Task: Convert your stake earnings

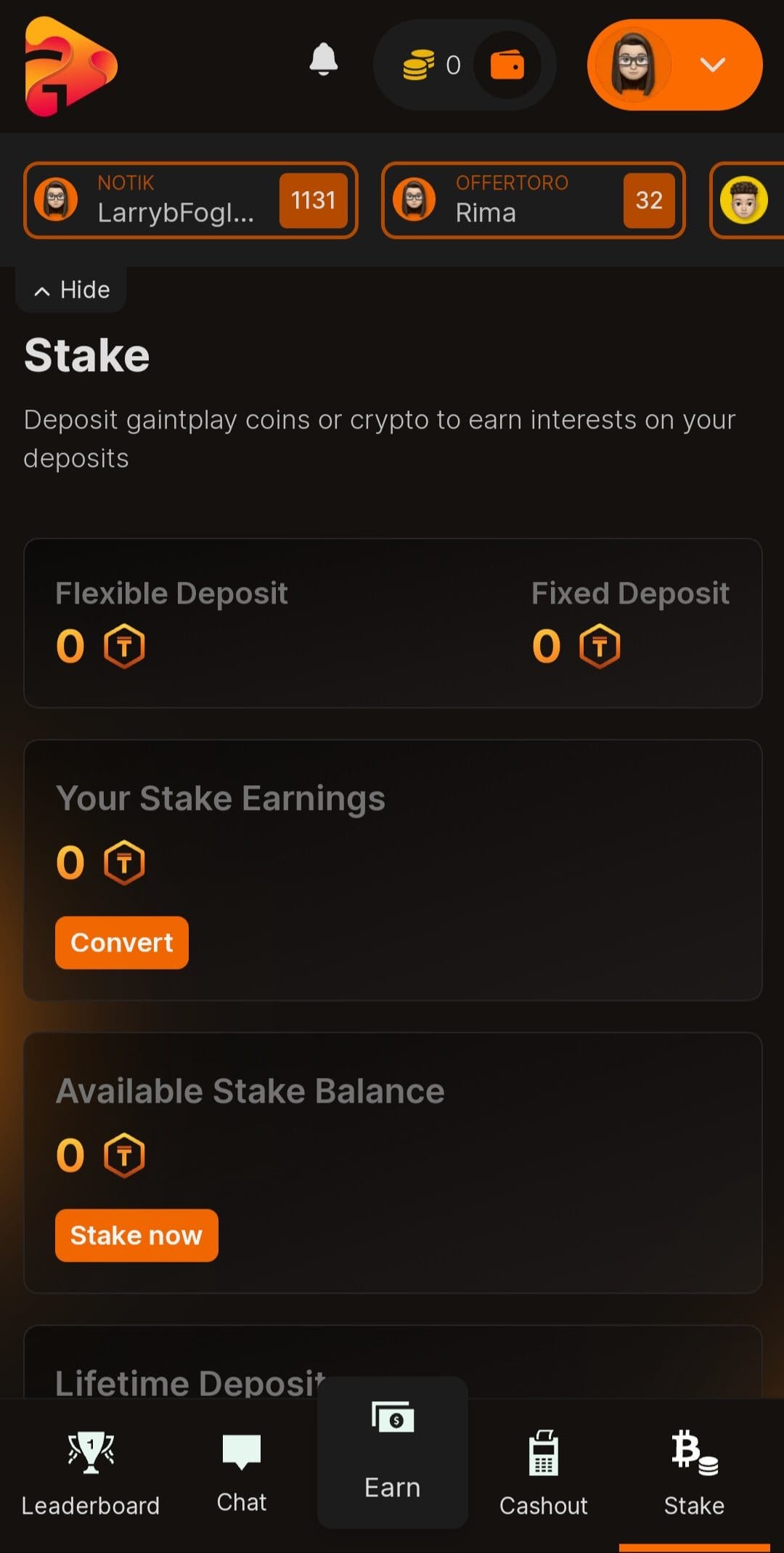Action: 122,943
